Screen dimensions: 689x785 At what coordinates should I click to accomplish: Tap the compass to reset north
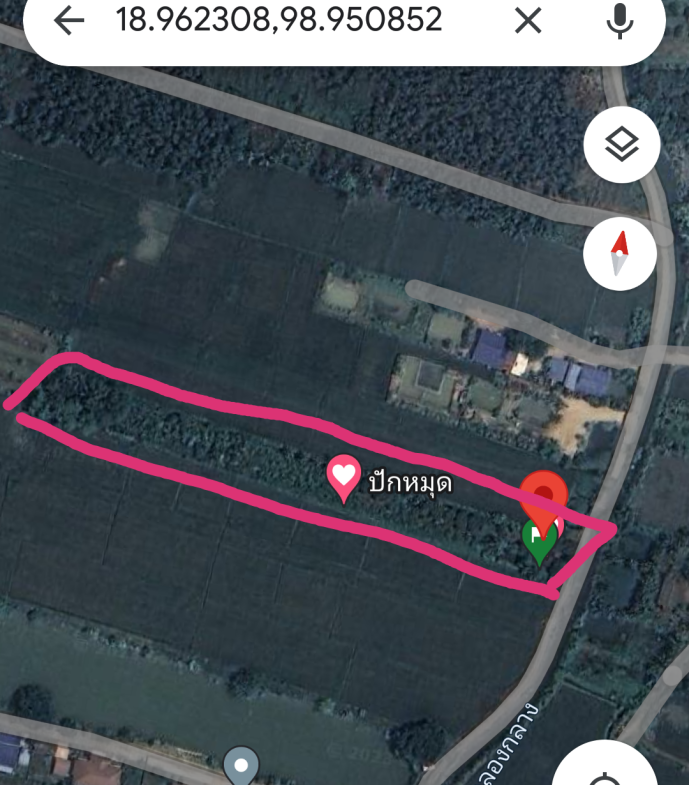click(621, 254)
